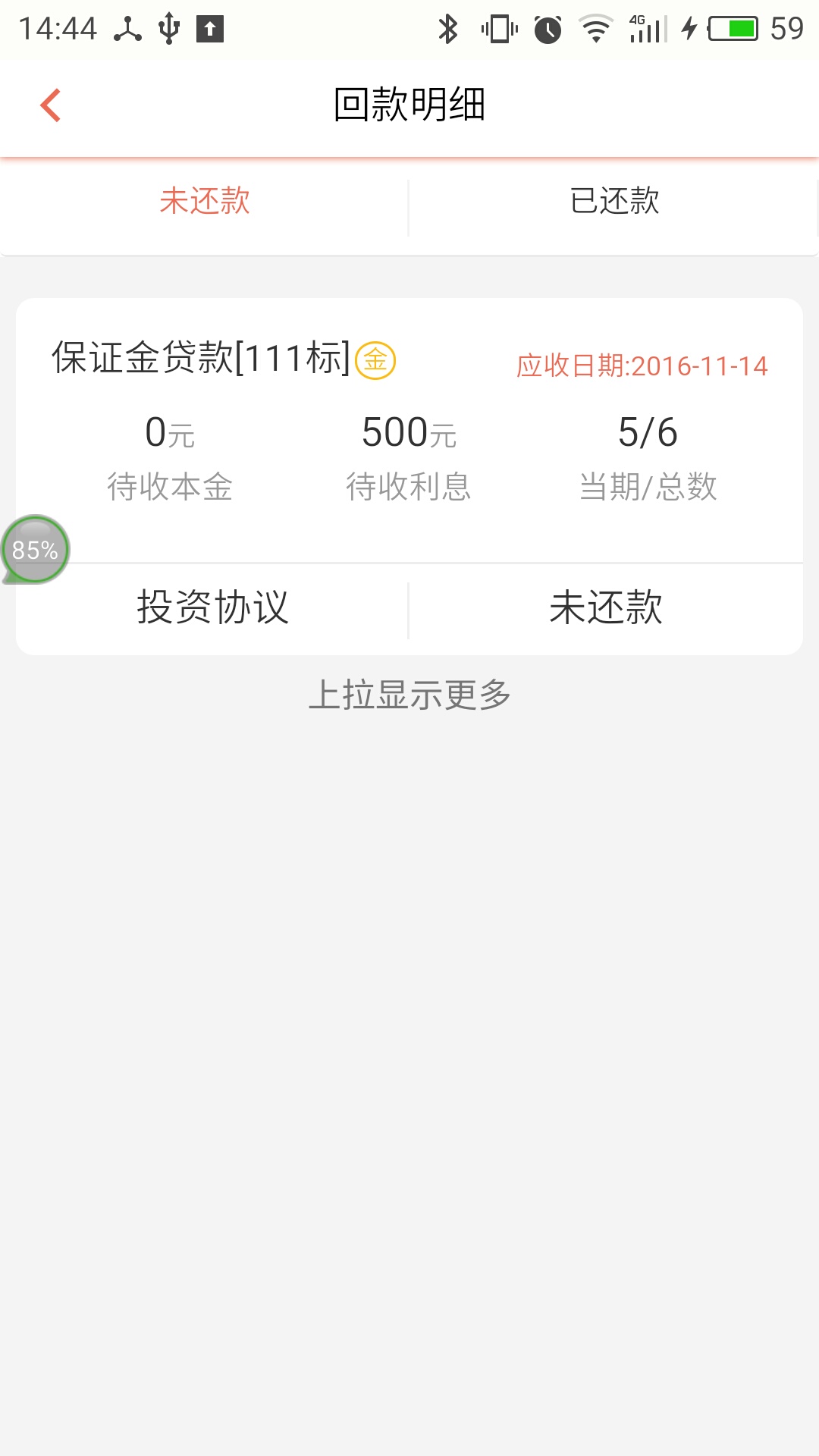Screen dimensions: 819x1456
Task: Select the 未还款 tab at top
Action: (205, 201)
